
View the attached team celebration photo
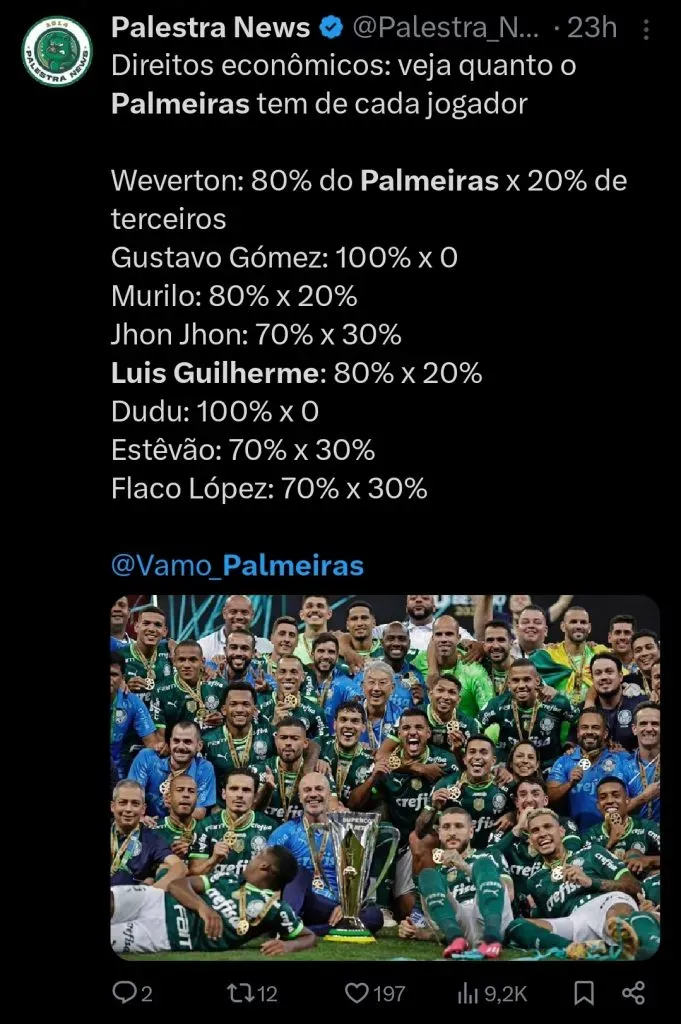(x=385, y=777)
